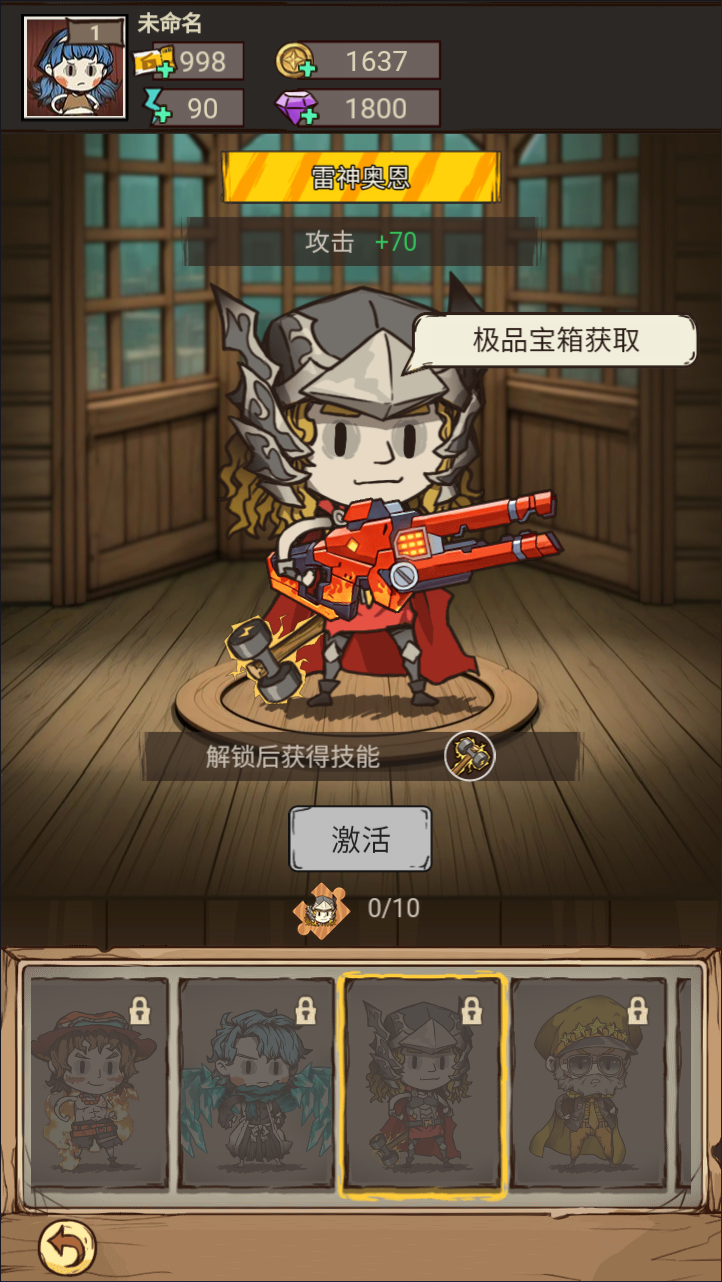The height and width of the screenshot is (1282, 722).
Task: Tap the 激活 activate button
Action: coord(360,839)
